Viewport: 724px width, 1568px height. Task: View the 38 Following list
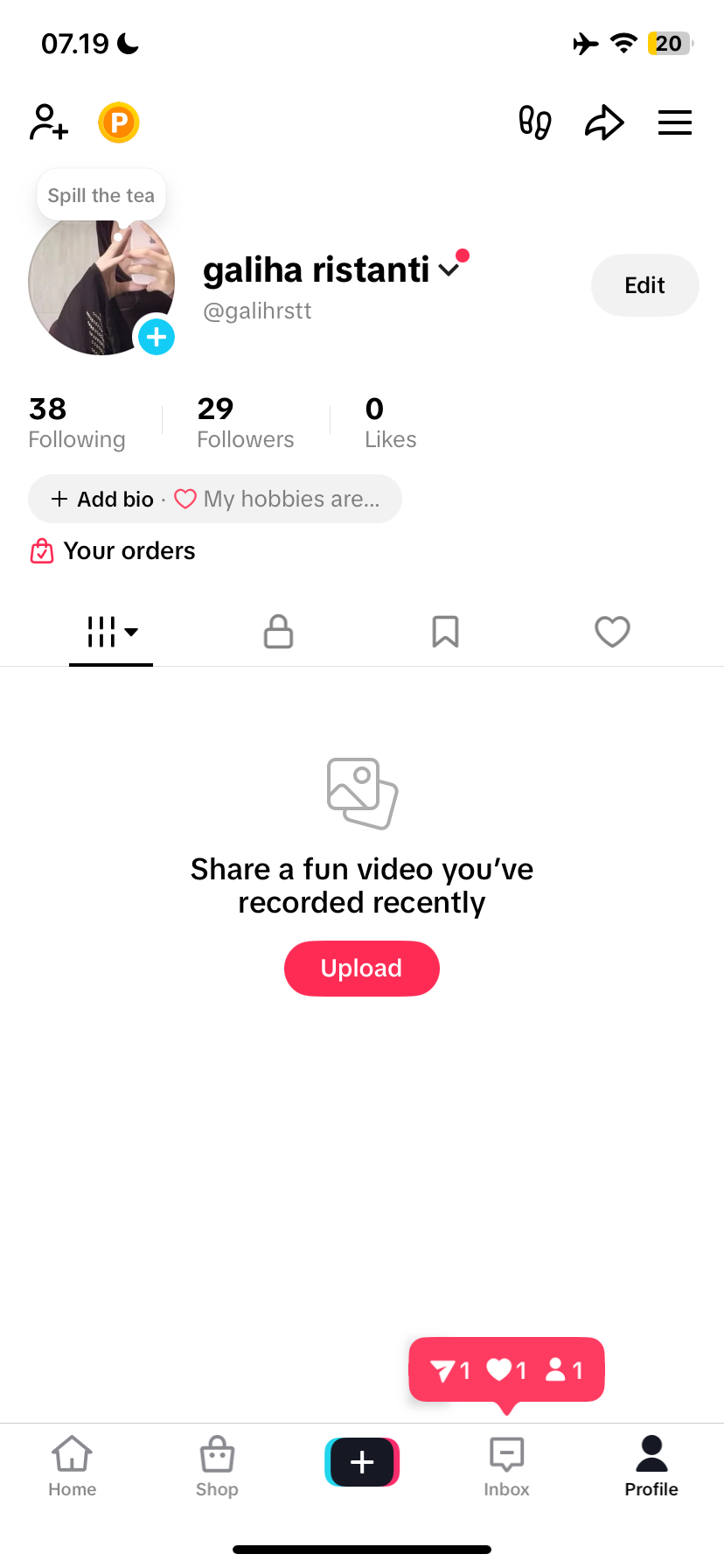point(77,422)
